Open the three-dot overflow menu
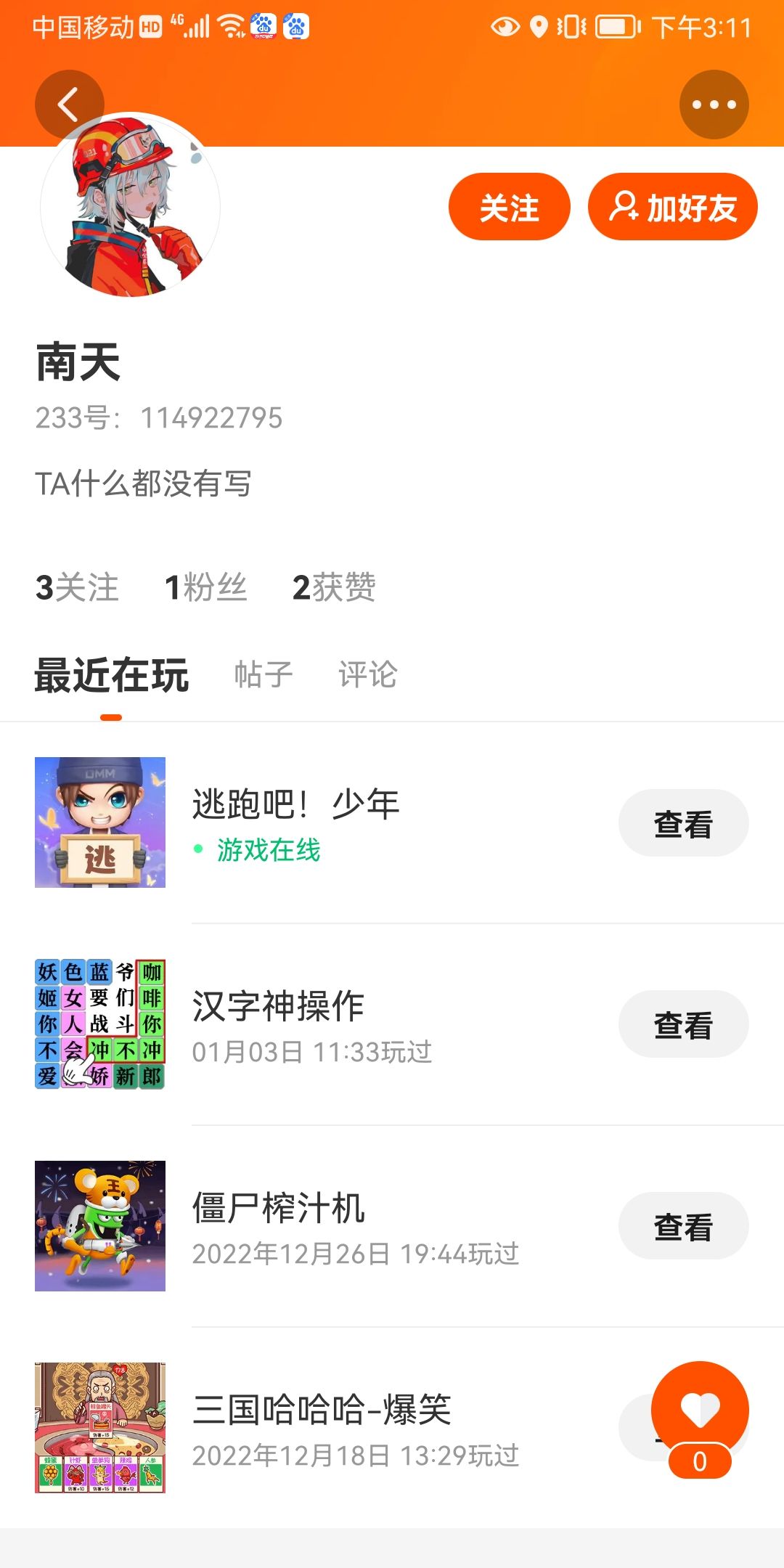Viewport: 784px width, 1568px height. pyautogui.click(x=714, y=105)
